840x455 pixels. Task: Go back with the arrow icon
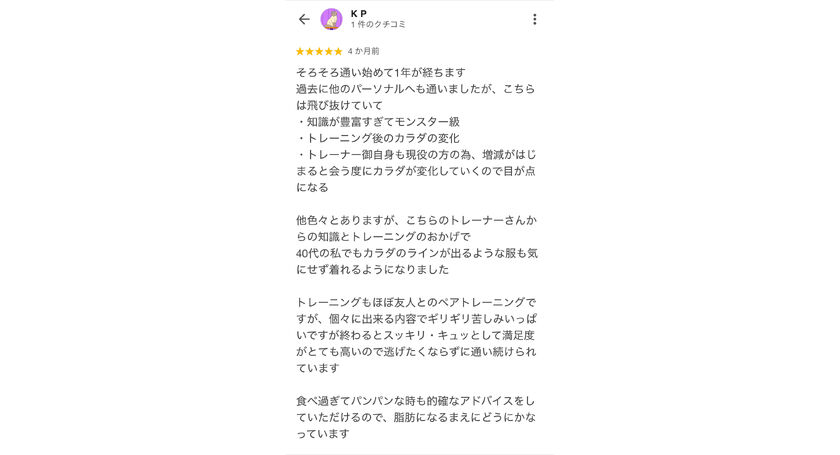pos(304,19)
